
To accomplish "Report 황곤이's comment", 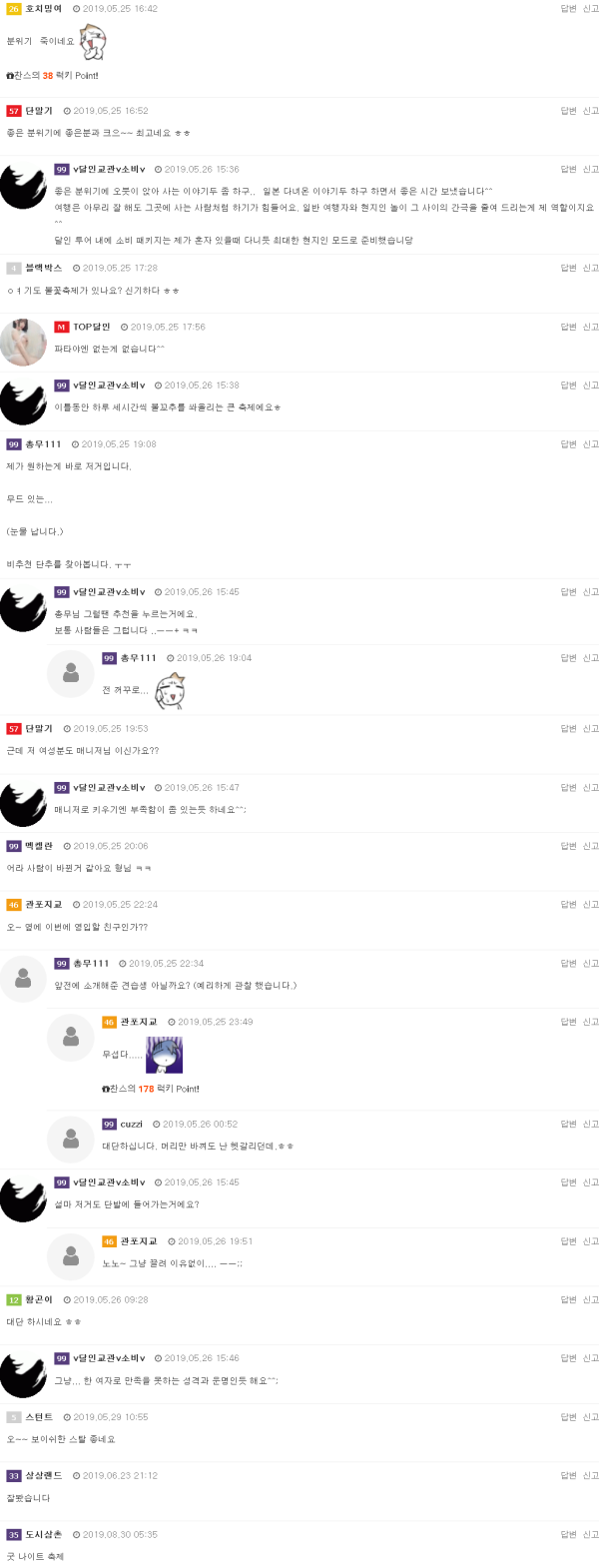I will 591,1300.
